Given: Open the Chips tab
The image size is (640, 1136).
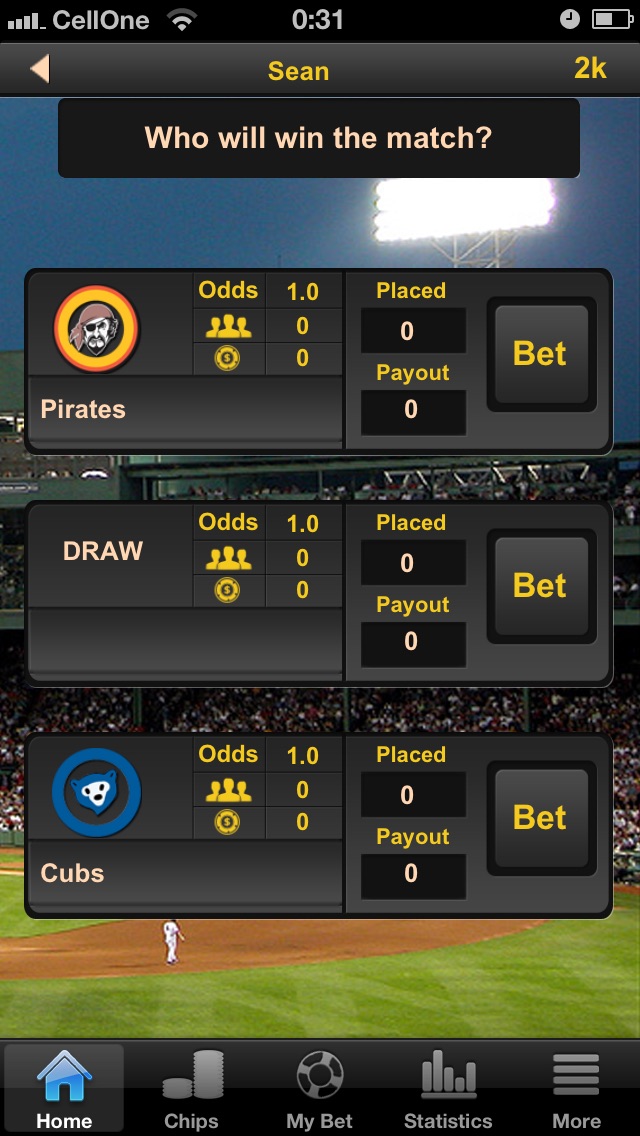Looking at the screenshot, I should tap(191, 1089).
